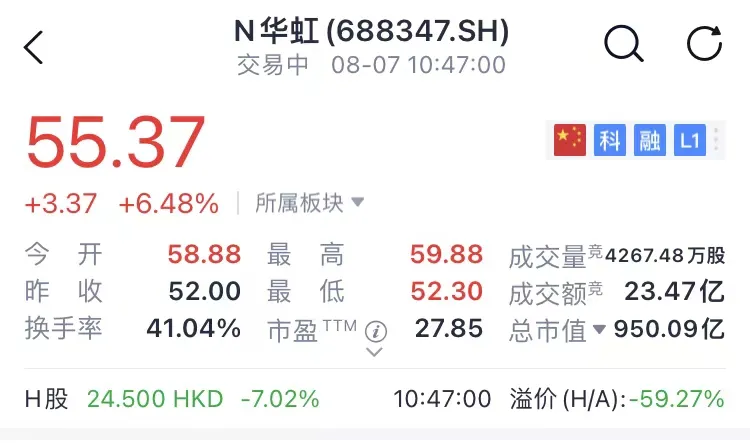Tap the L1 quote level badge

[690, 141]
